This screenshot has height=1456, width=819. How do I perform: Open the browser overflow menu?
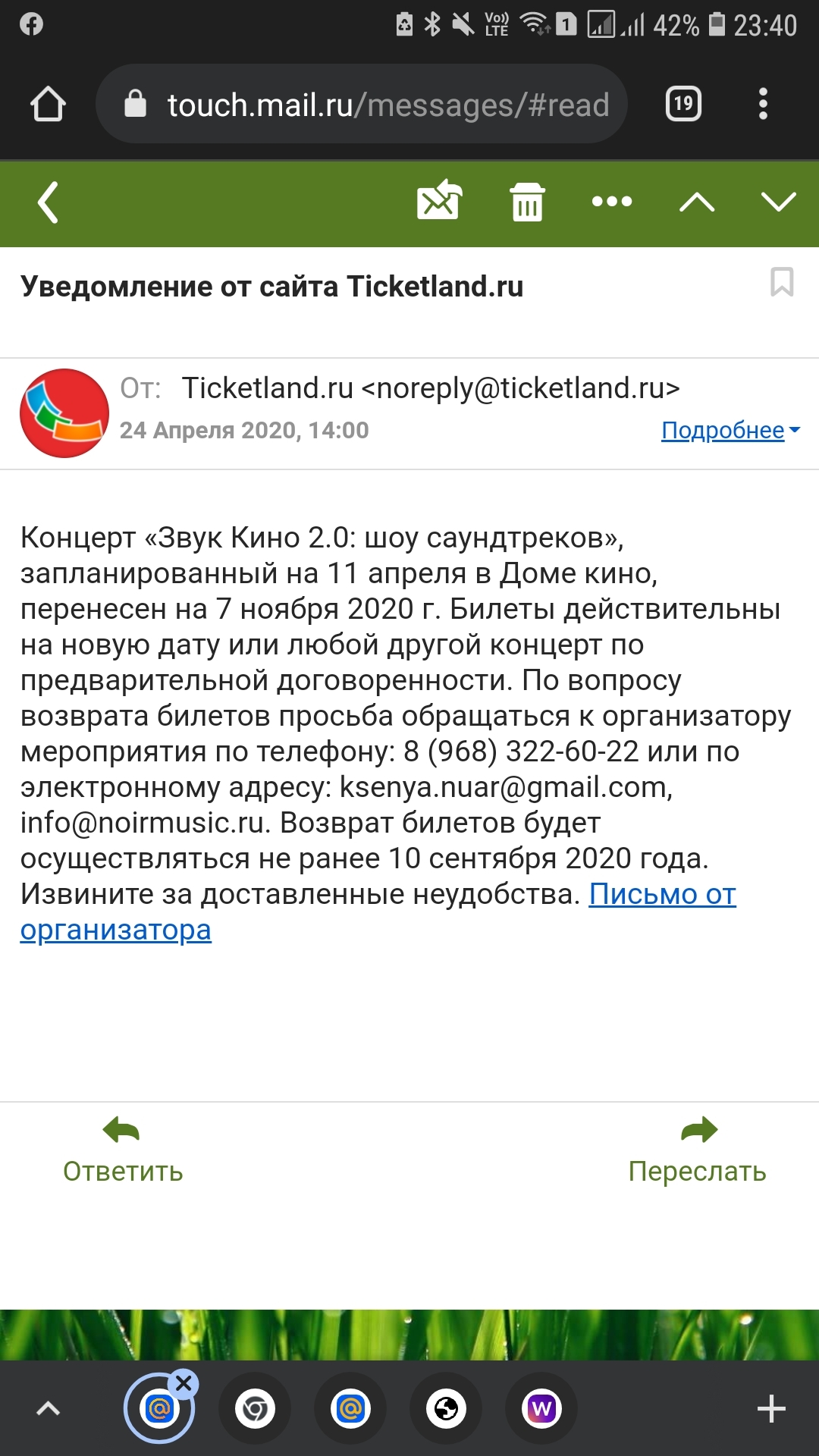763,105
